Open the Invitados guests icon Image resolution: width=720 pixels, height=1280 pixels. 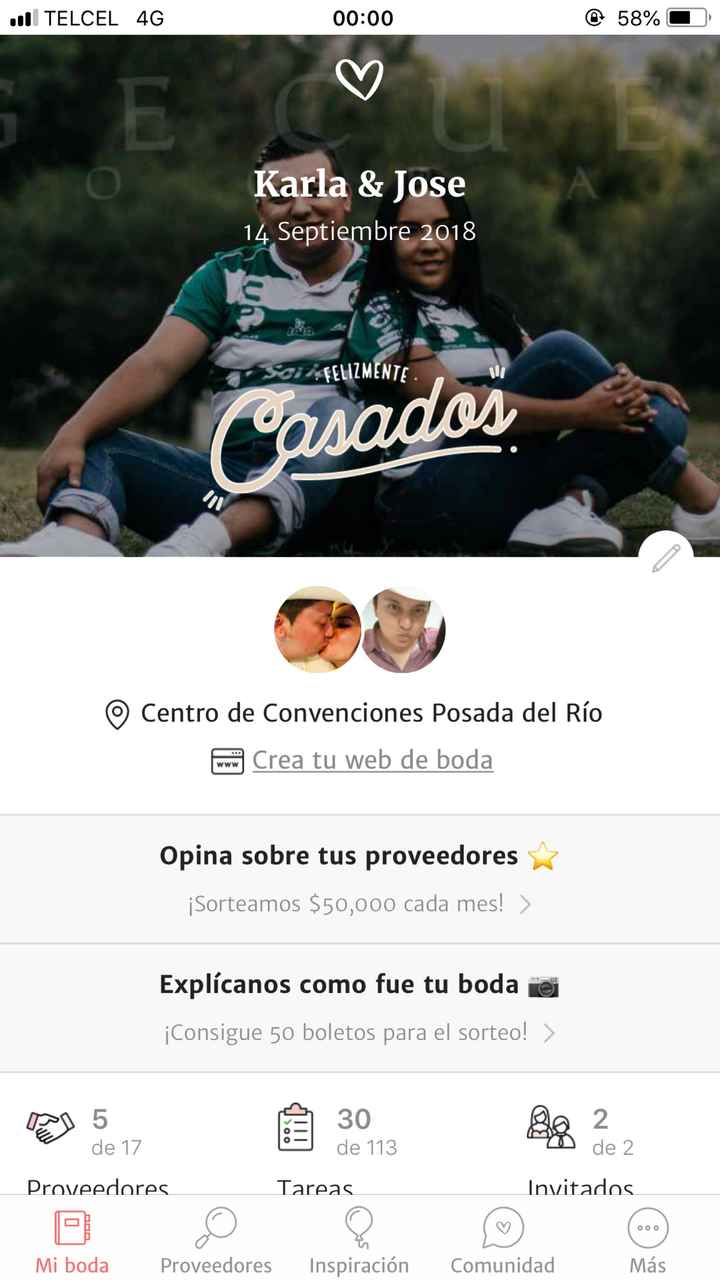tap(551, 1125)
